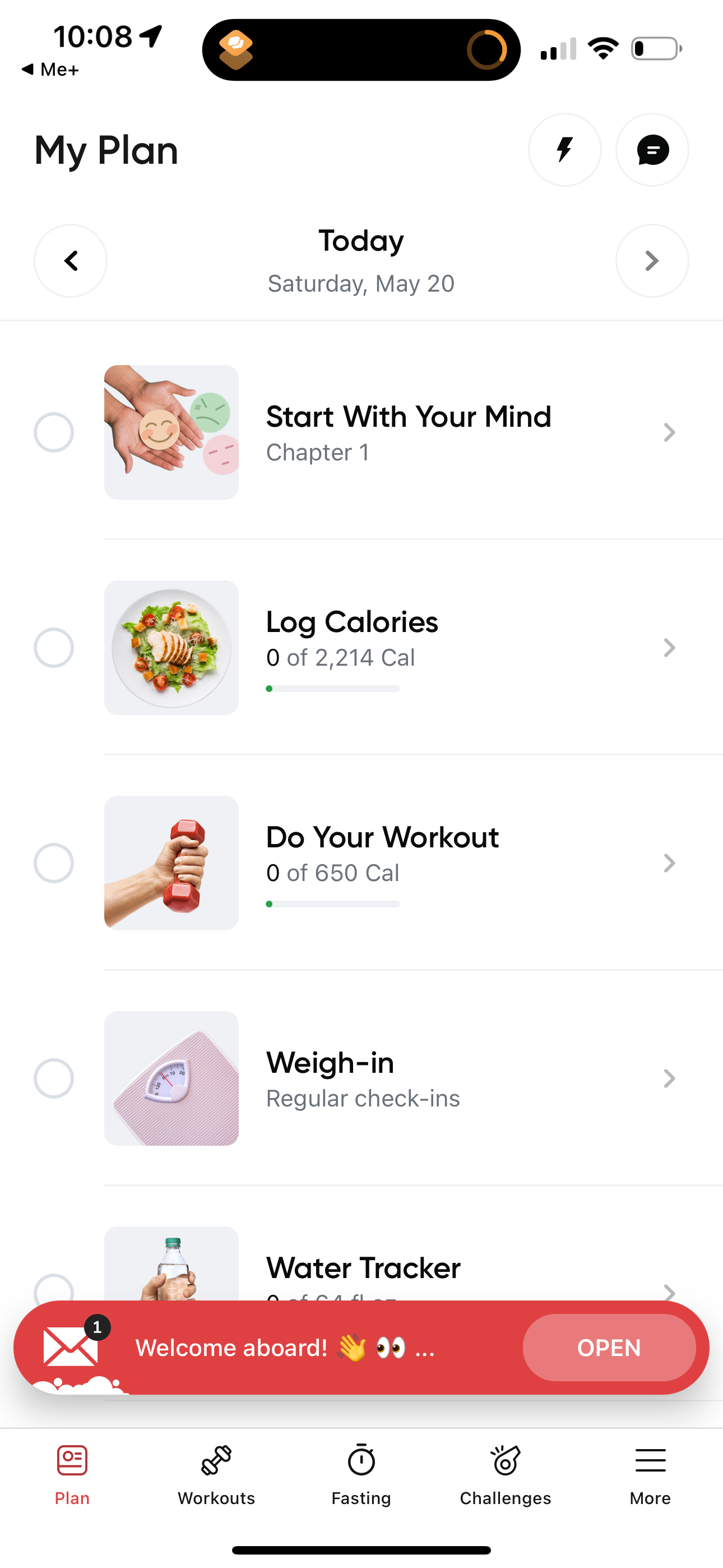Open the chat message icon
This screenshot has width=723, height=1568.
point(652,150)
